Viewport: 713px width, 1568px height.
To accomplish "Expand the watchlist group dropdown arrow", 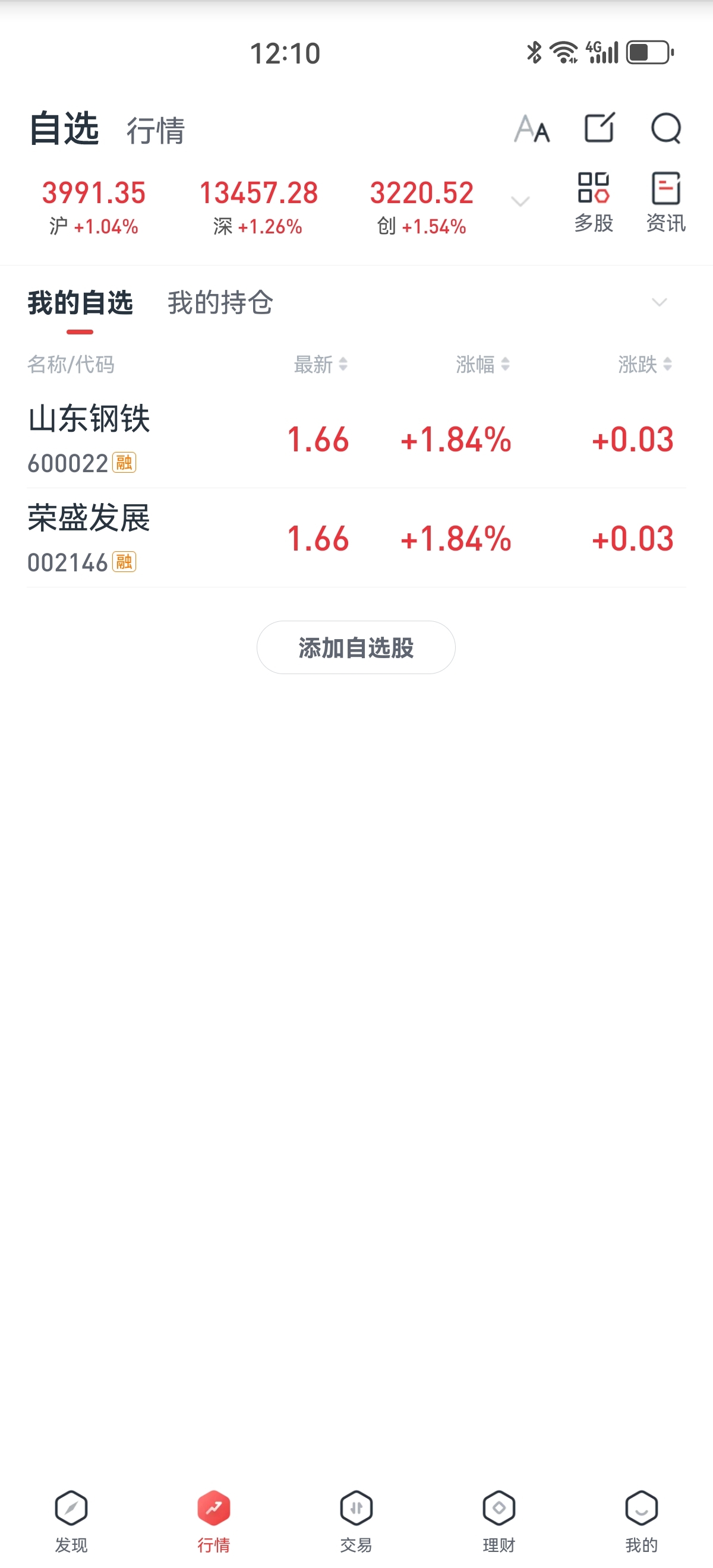I will tap(660, 302).
